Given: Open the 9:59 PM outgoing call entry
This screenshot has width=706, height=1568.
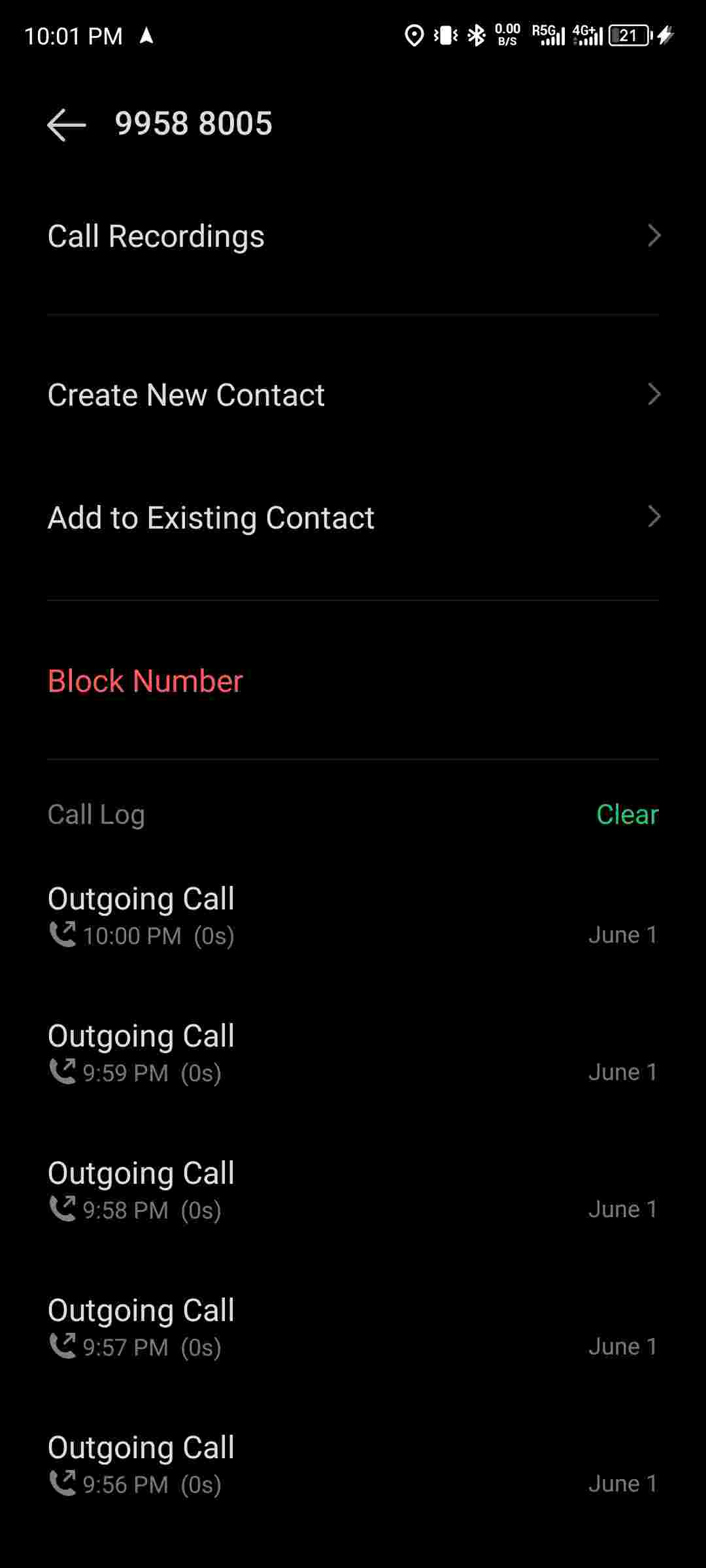Looking at the screenshot, I should point(353,1053).
